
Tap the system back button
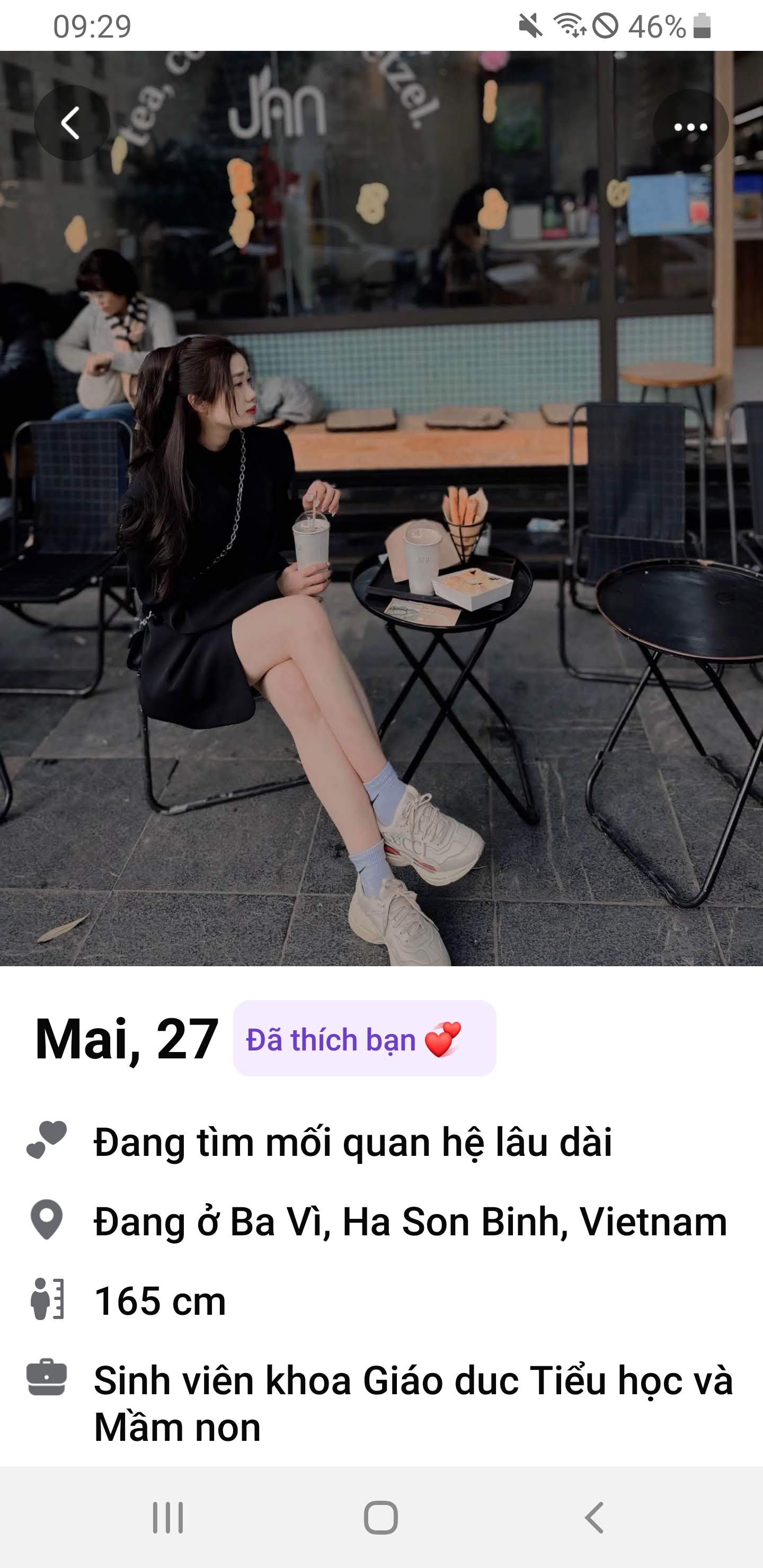coord(594,1518)
